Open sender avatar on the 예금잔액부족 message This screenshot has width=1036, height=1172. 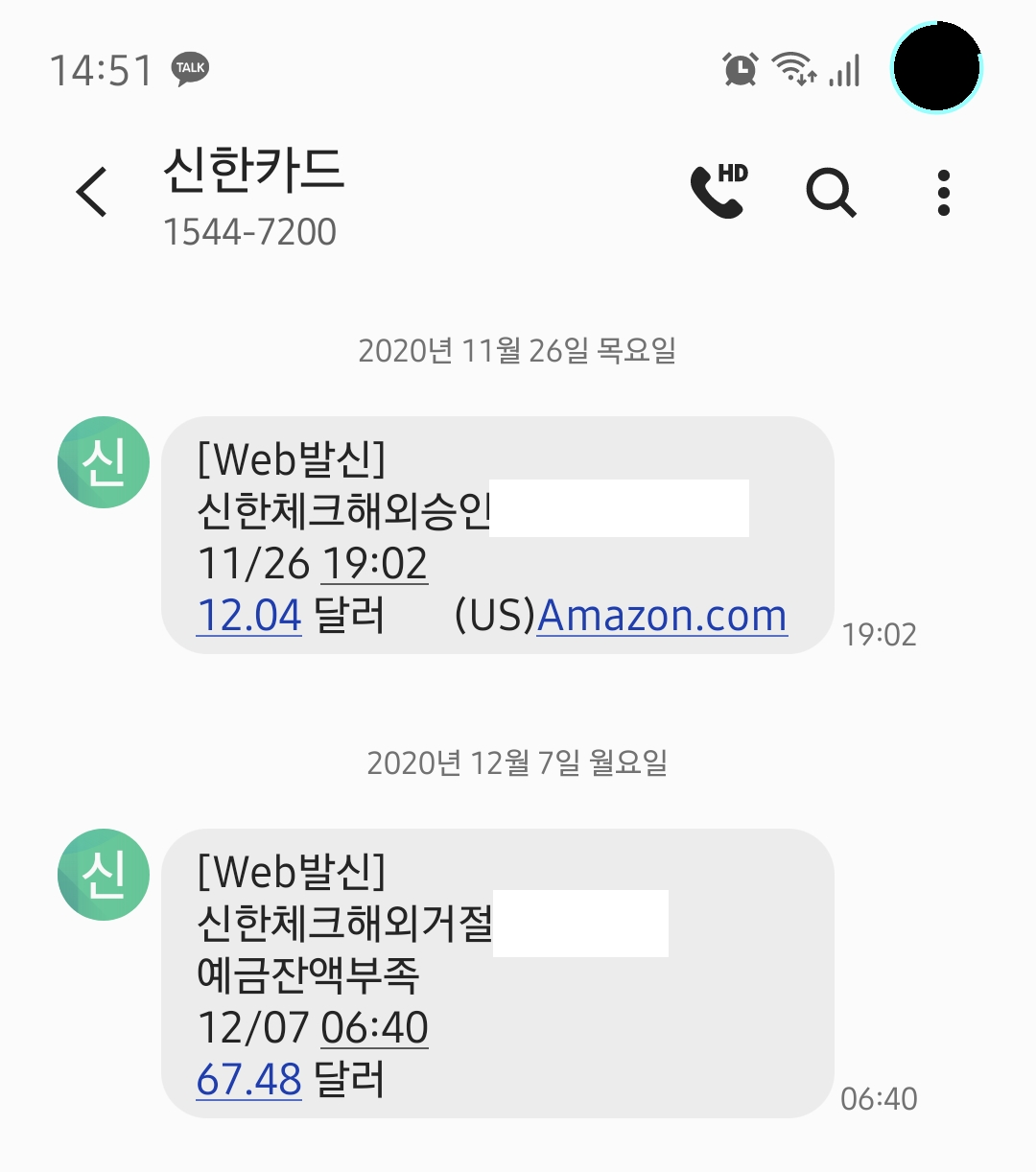(104, 875)
